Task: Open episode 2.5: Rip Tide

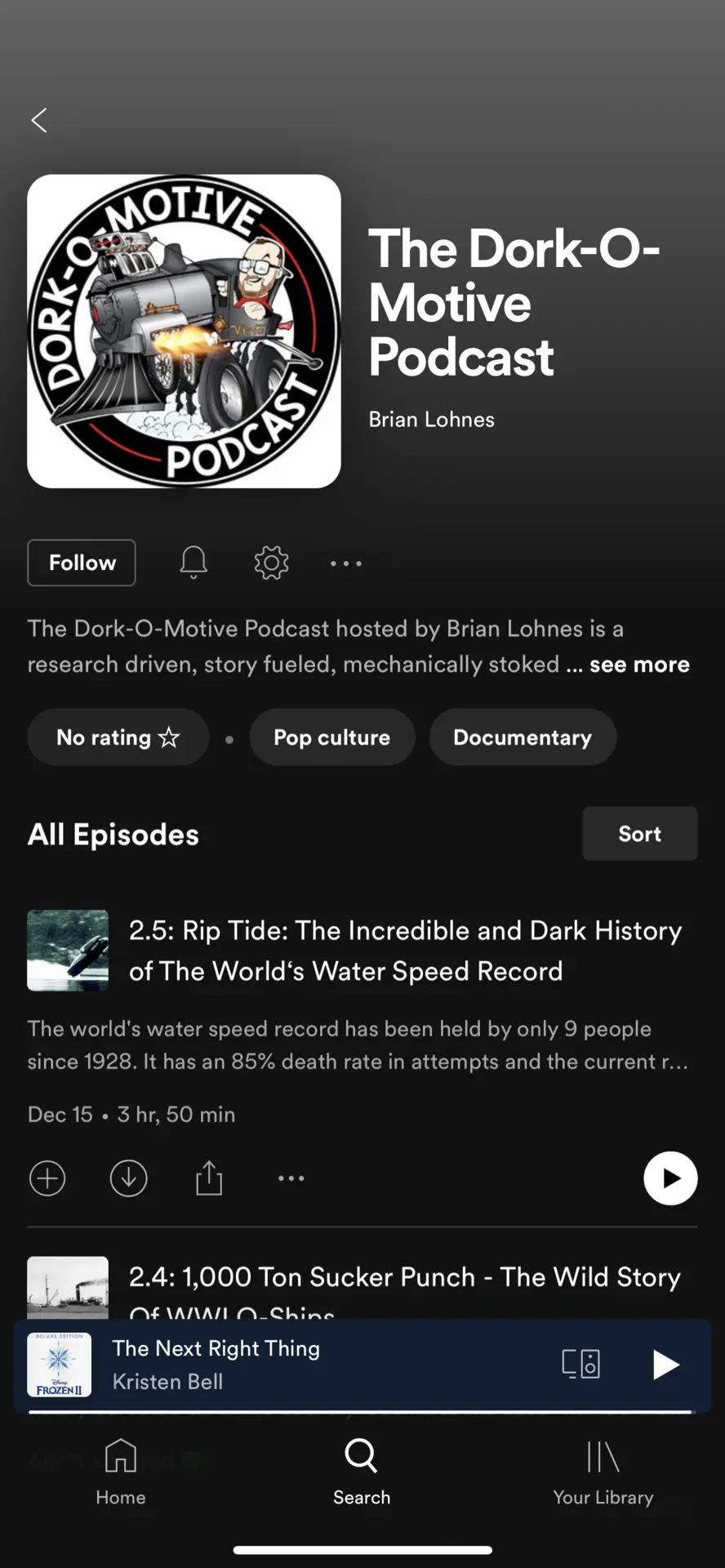Action: point(406,951)
